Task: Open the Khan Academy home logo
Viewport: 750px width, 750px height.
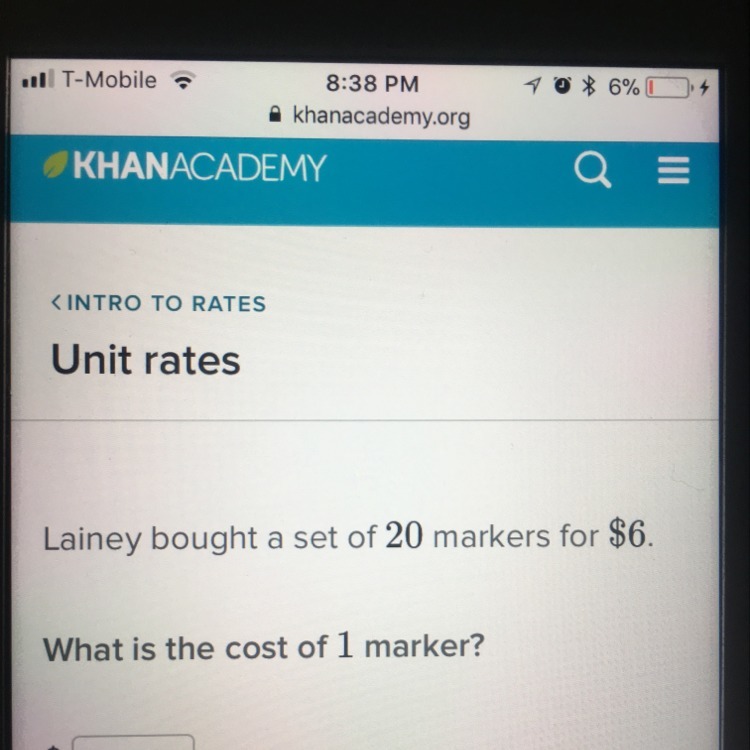Action: 184,166
